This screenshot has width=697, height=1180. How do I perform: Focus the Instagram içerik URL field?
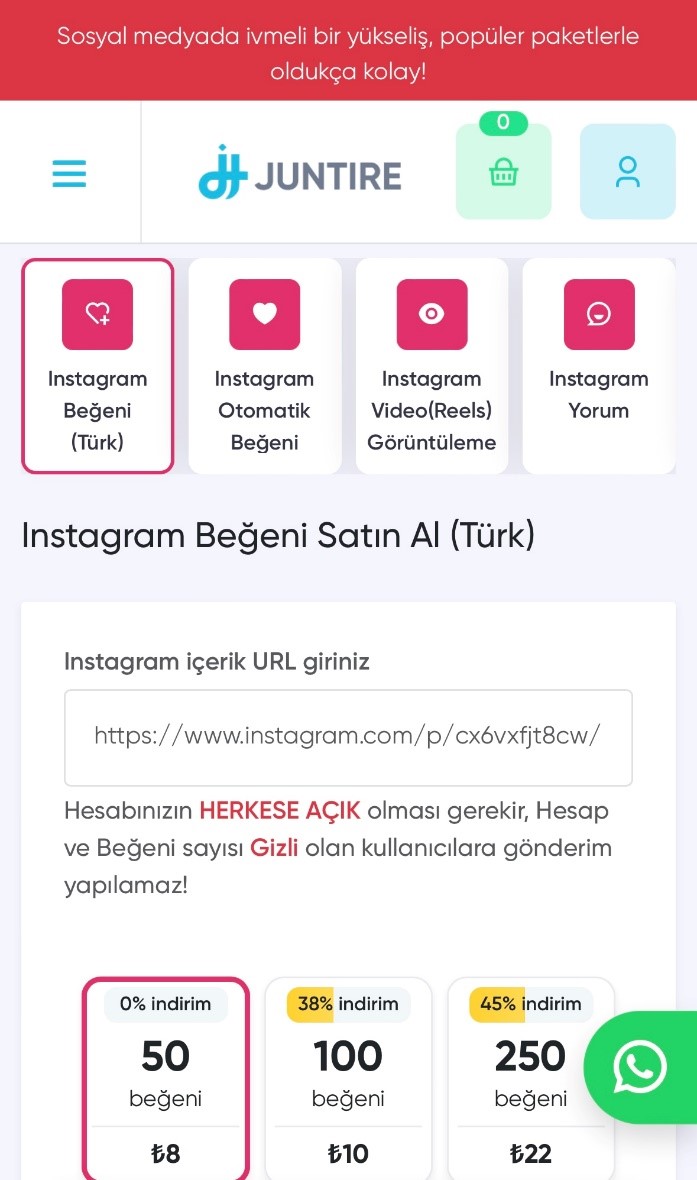[348, 737]
